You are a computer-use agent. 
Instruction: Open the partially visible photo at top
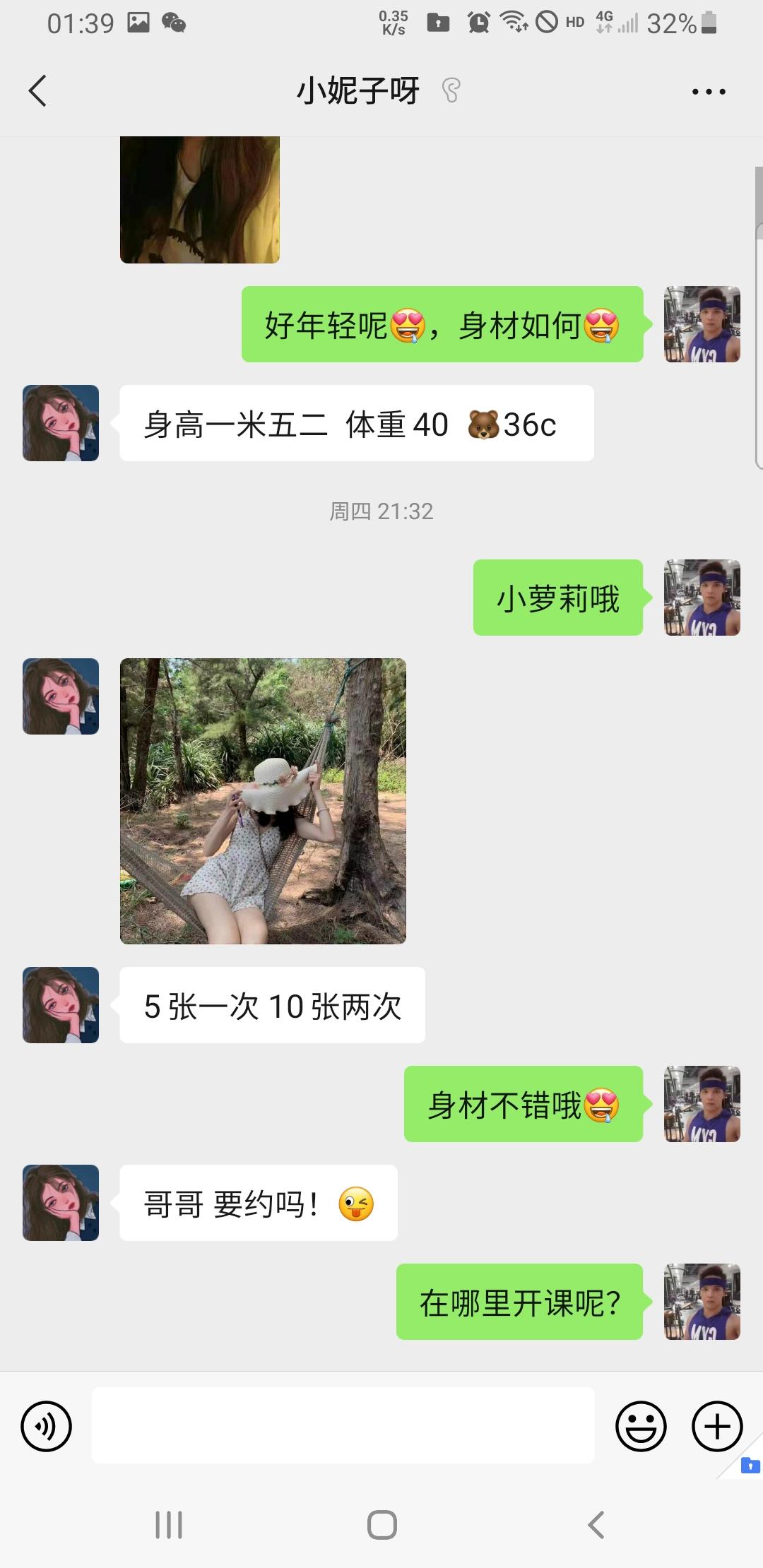pyautogui.click(x=200, y=200)
